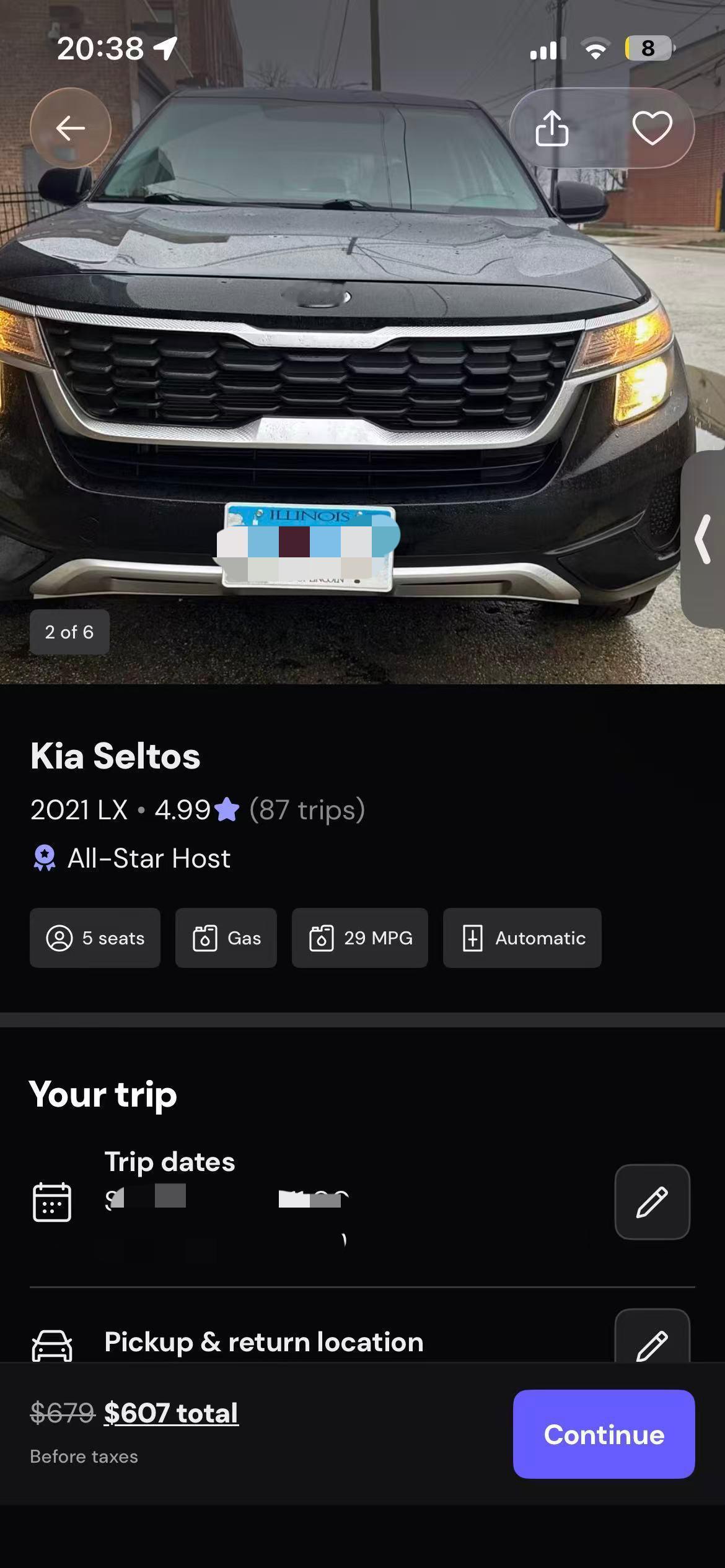Go back using the arrow button
The width and height of the screenshot is (725, 1568).
(71, 128)
